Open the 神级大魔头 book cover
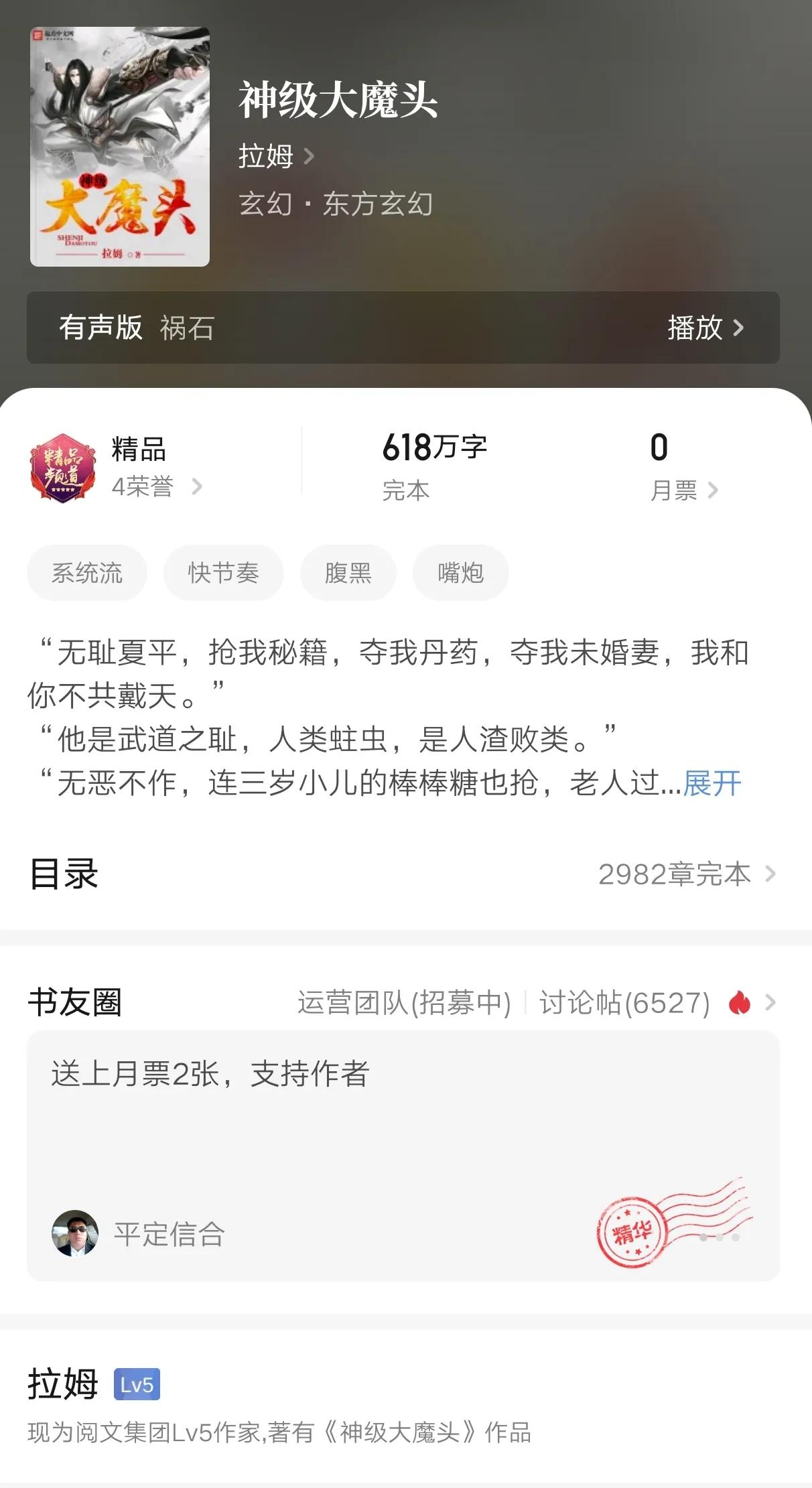This screenshot has height=1488, width=812. [x=120, y=147]
